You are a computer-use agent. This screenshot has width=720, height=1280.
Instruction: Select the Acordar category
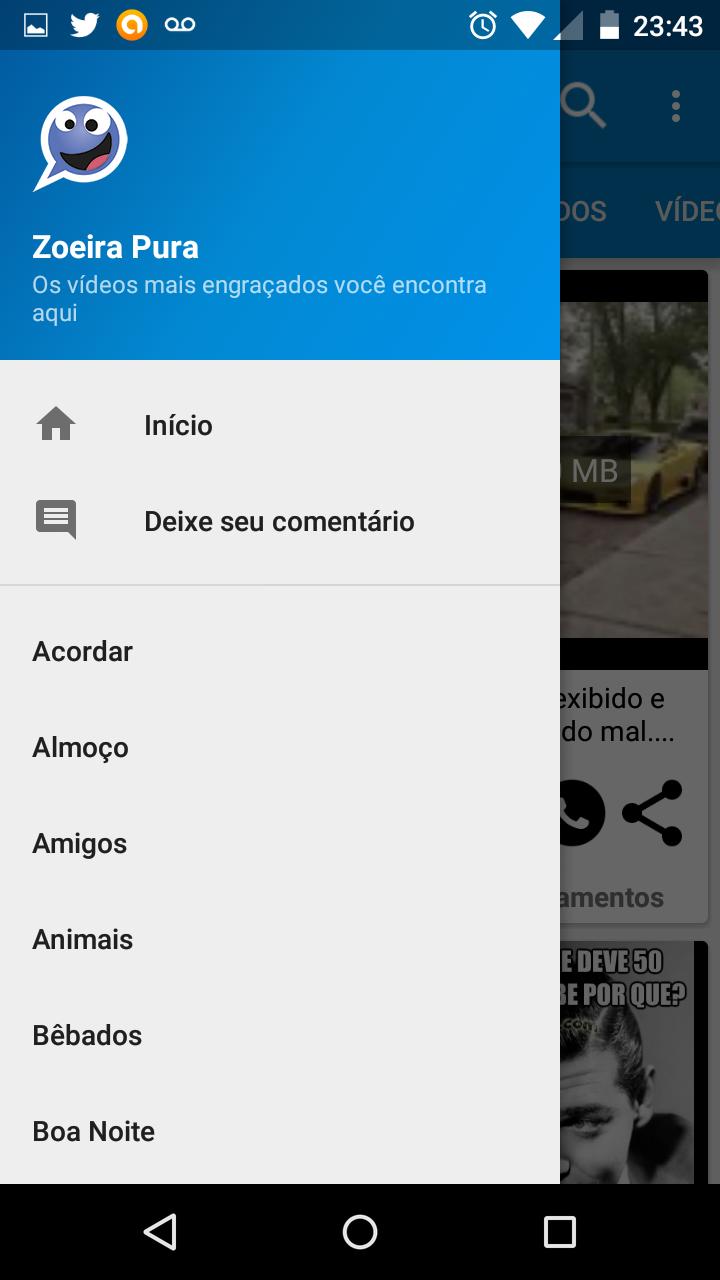83,652
